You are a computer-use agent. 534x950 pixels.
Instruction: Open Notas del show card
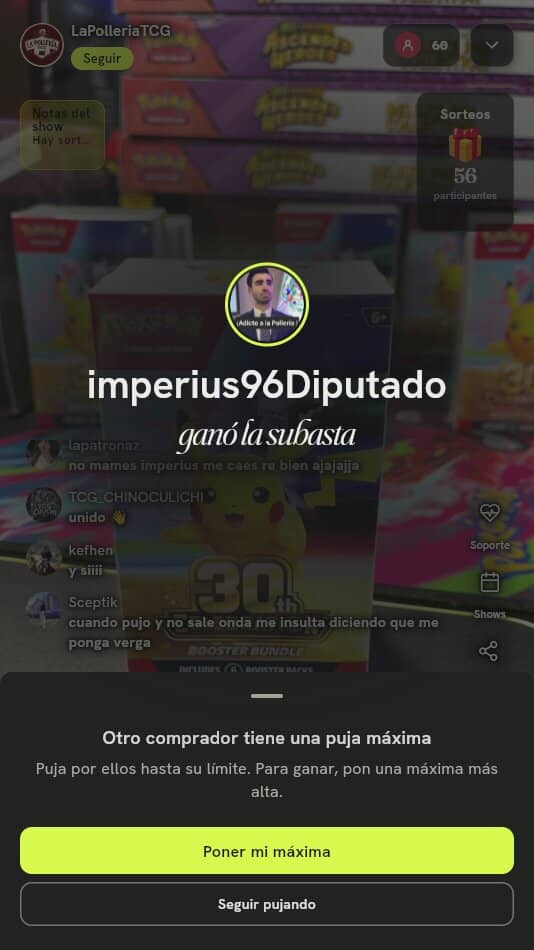click(x=62, y=135)
